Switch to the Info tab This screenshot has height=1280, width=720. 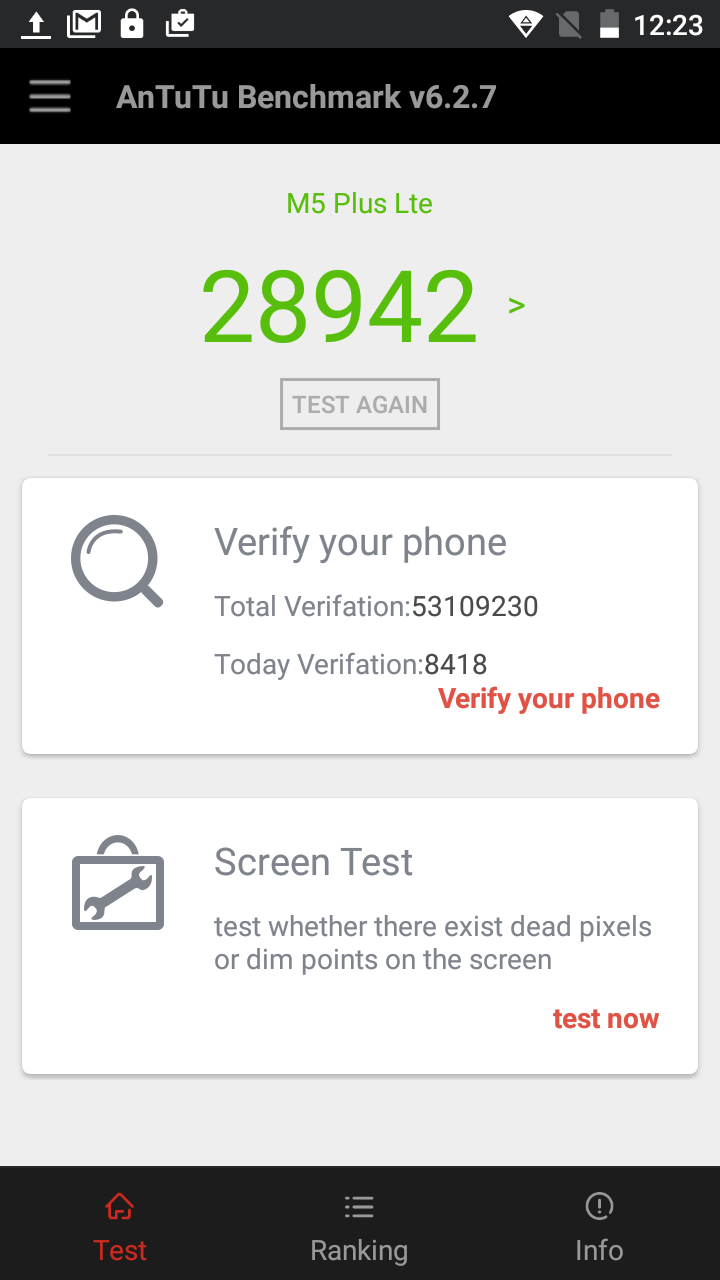[x=599, y=1228]
